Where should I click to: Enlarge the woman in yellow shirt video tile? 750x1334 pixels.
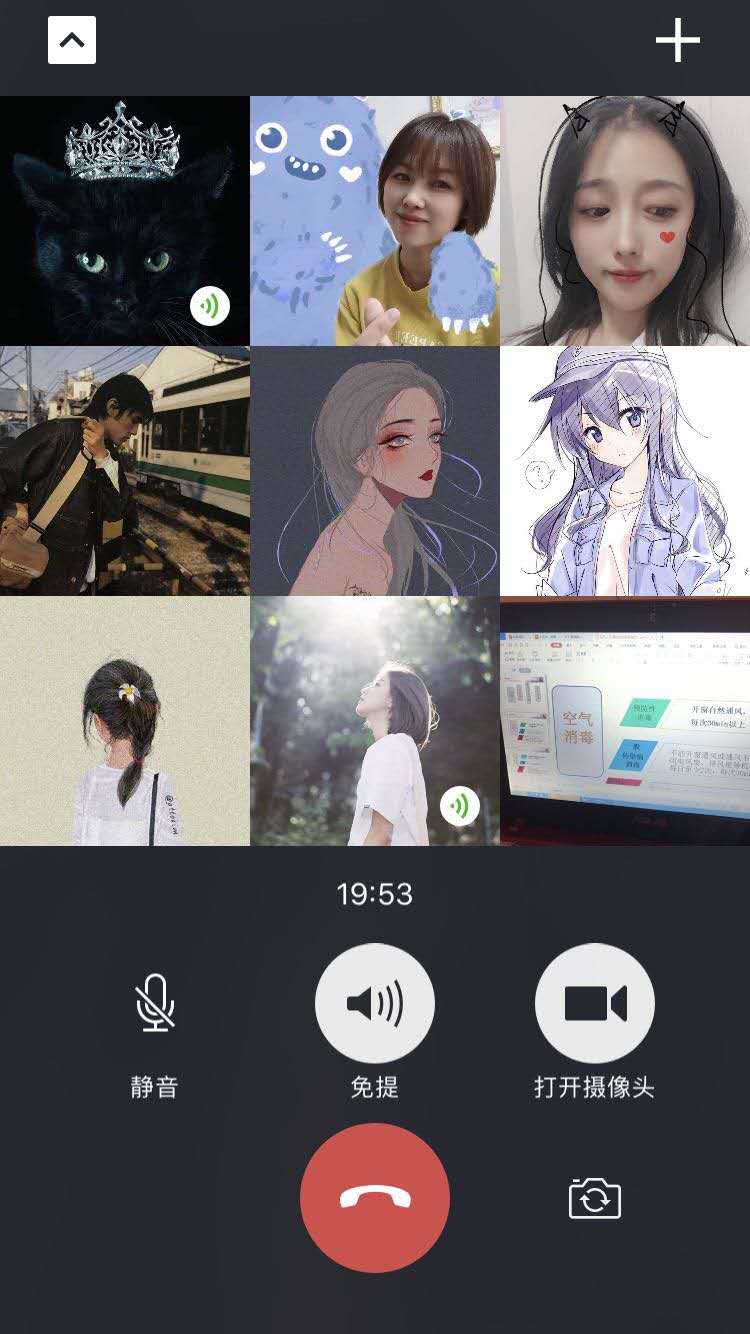pyautogui.click(x=375, y=221)
